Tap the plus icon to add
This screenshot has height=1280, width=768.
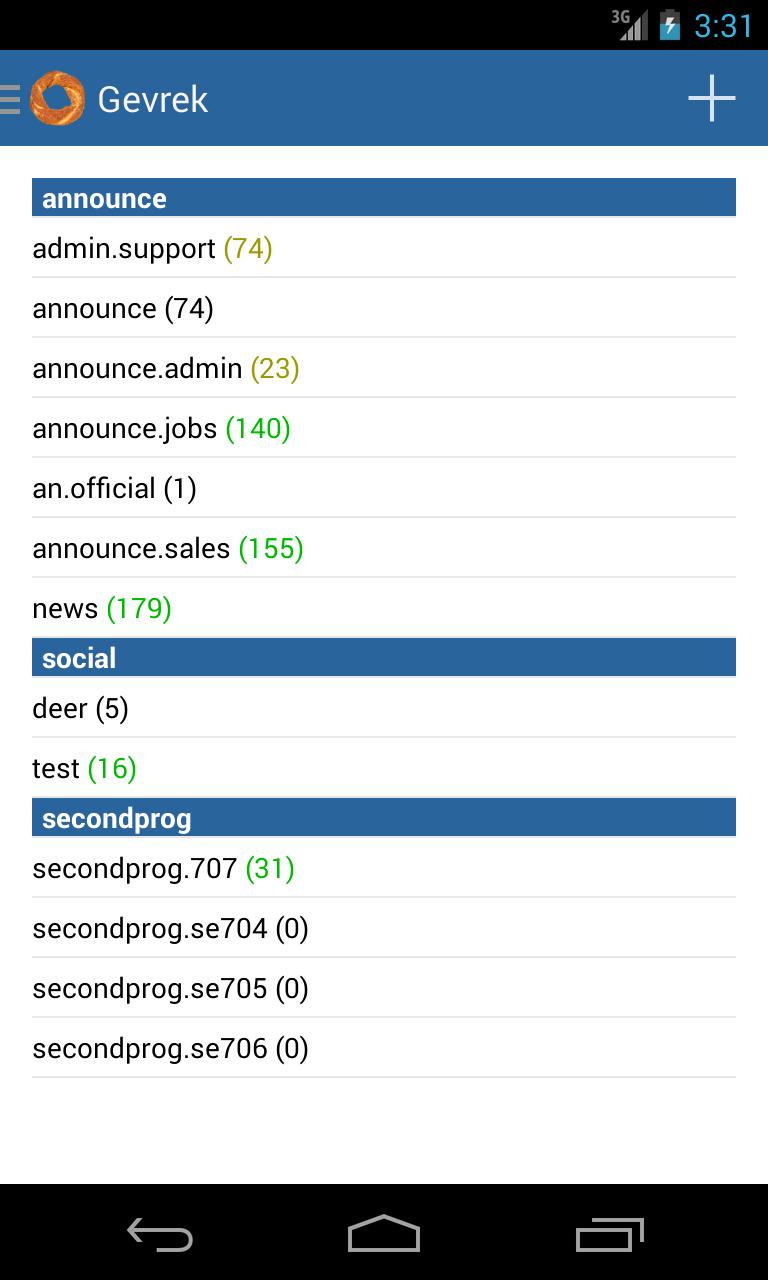point(711,98)
